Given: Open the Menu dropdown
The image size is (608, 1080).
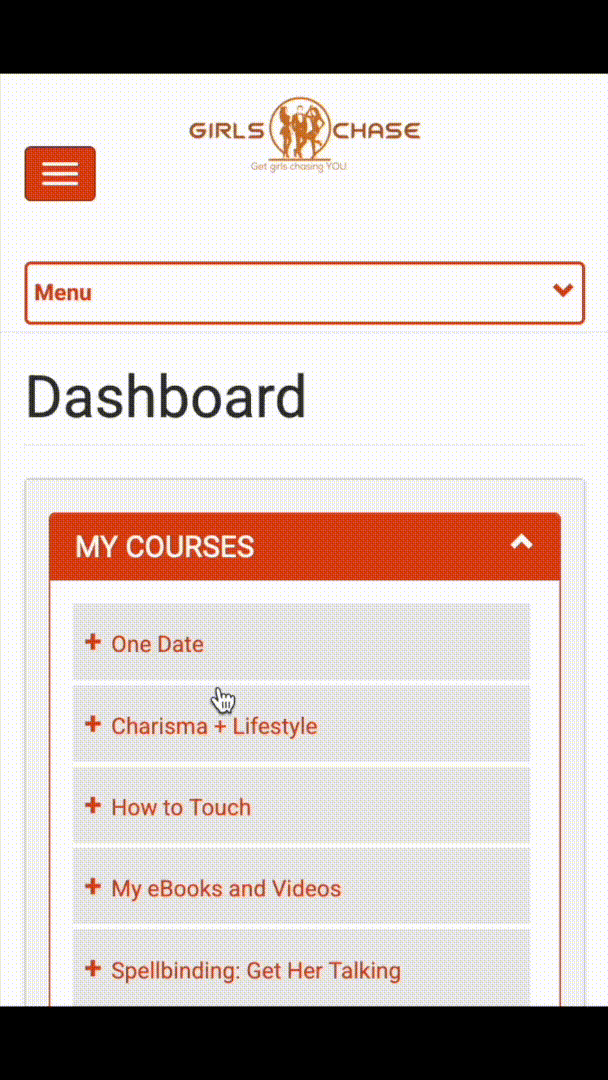Looking at the screenshot, I should pyautogui.click(x=304, y=293).
